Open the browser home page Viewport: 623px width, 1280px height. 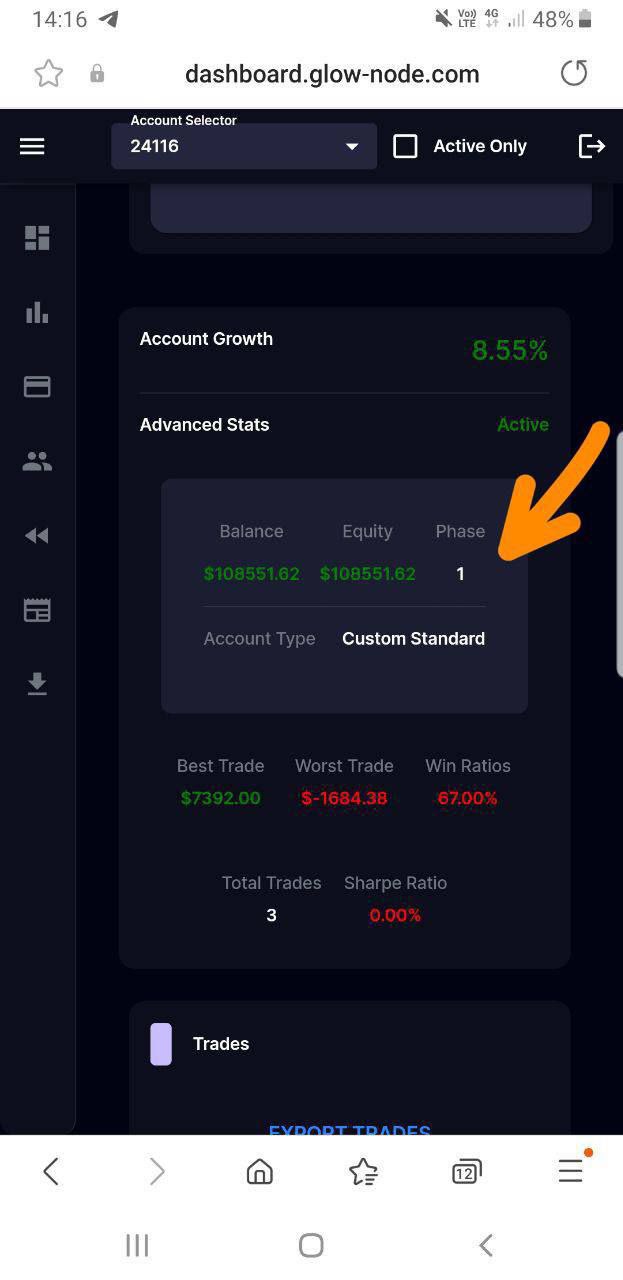[260, 1171]
